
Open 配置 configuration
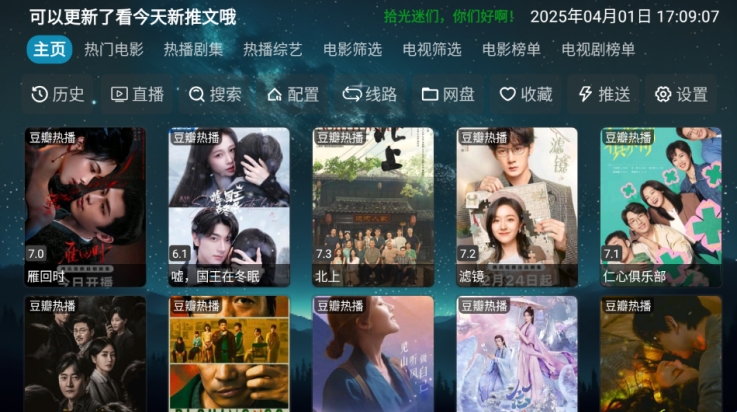click(293, 94)
